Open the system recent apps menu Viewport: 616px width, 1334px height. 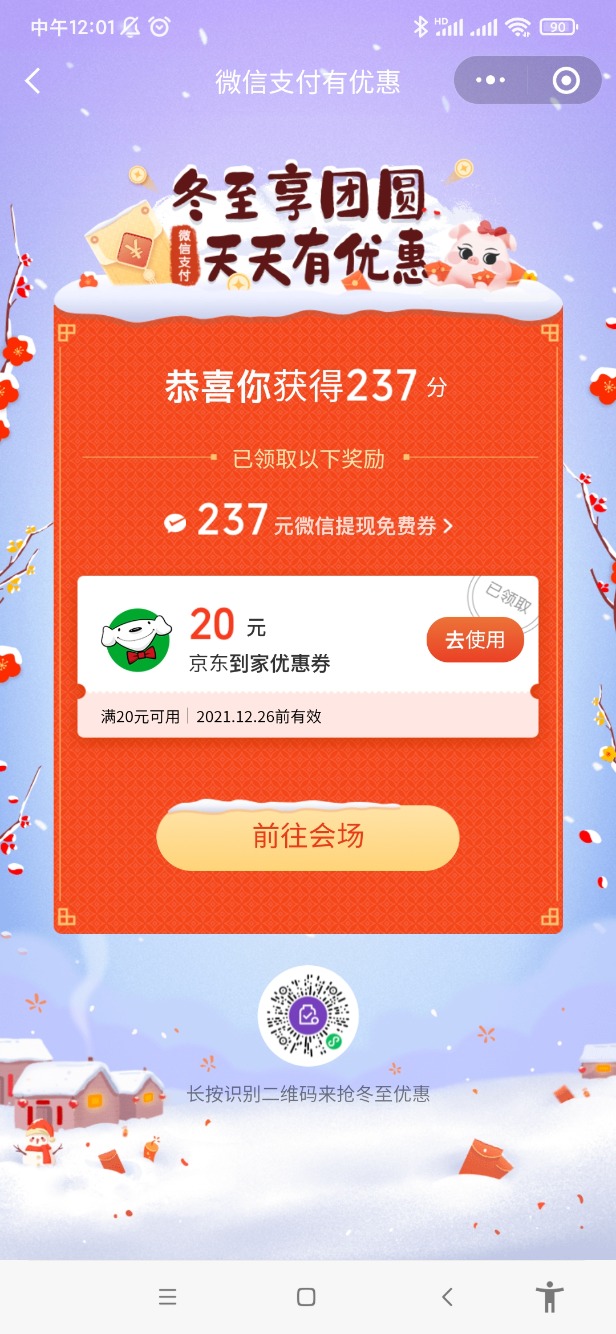pos(167,1297)
